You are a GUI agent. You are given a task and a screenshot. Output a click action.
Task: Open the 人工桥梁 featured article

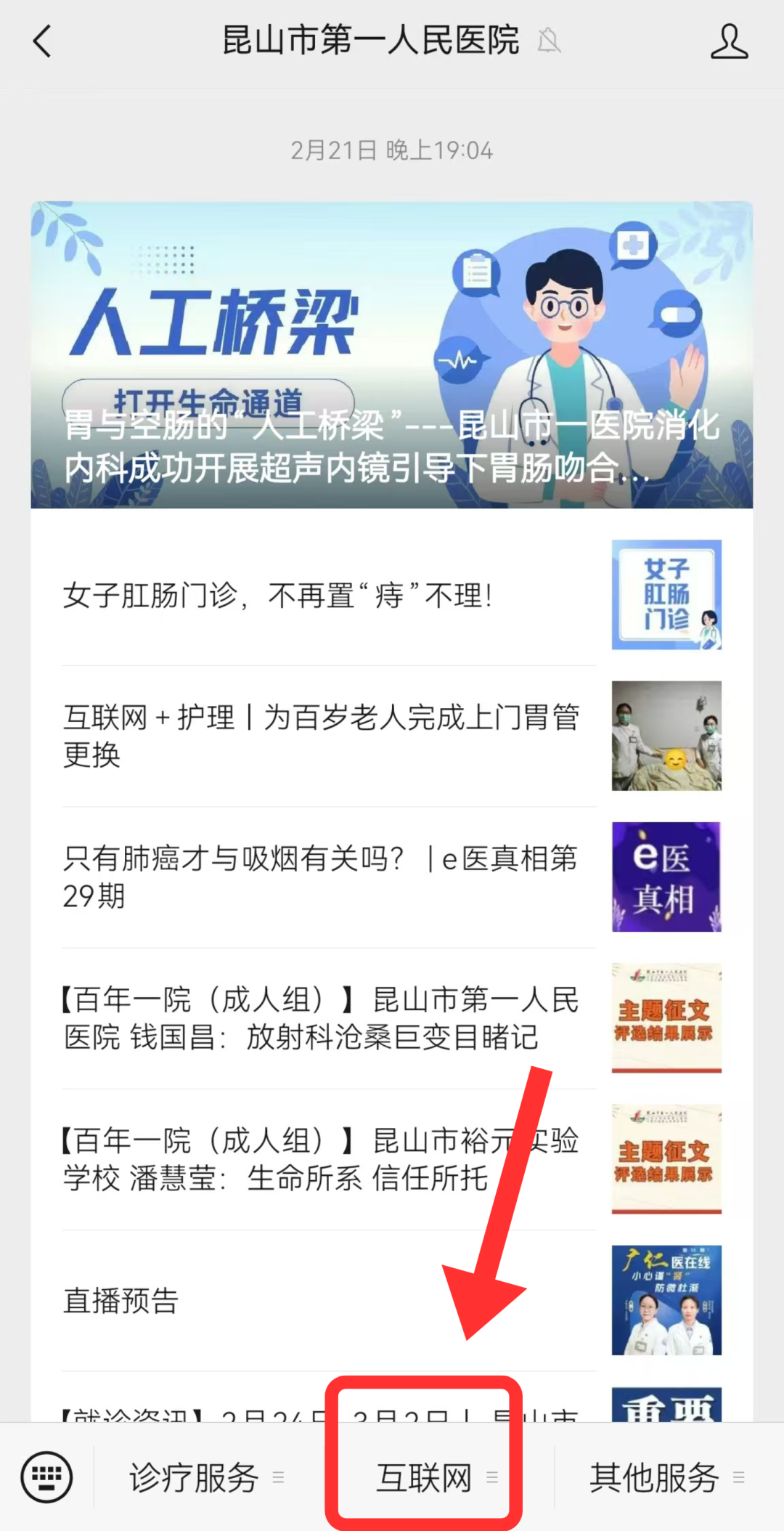[x=391, y=354]
